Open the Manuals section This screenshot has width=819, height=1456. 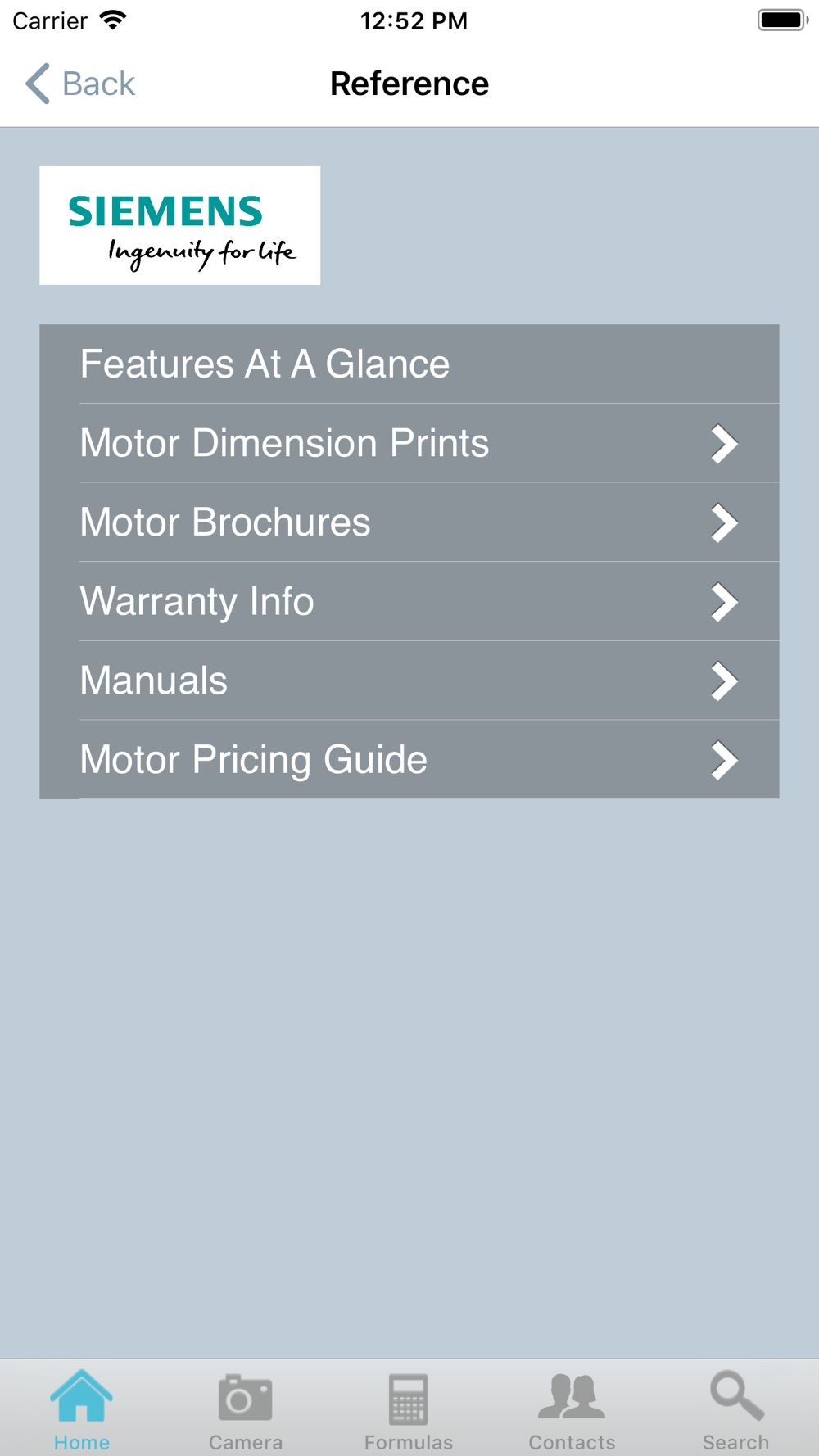409,681
